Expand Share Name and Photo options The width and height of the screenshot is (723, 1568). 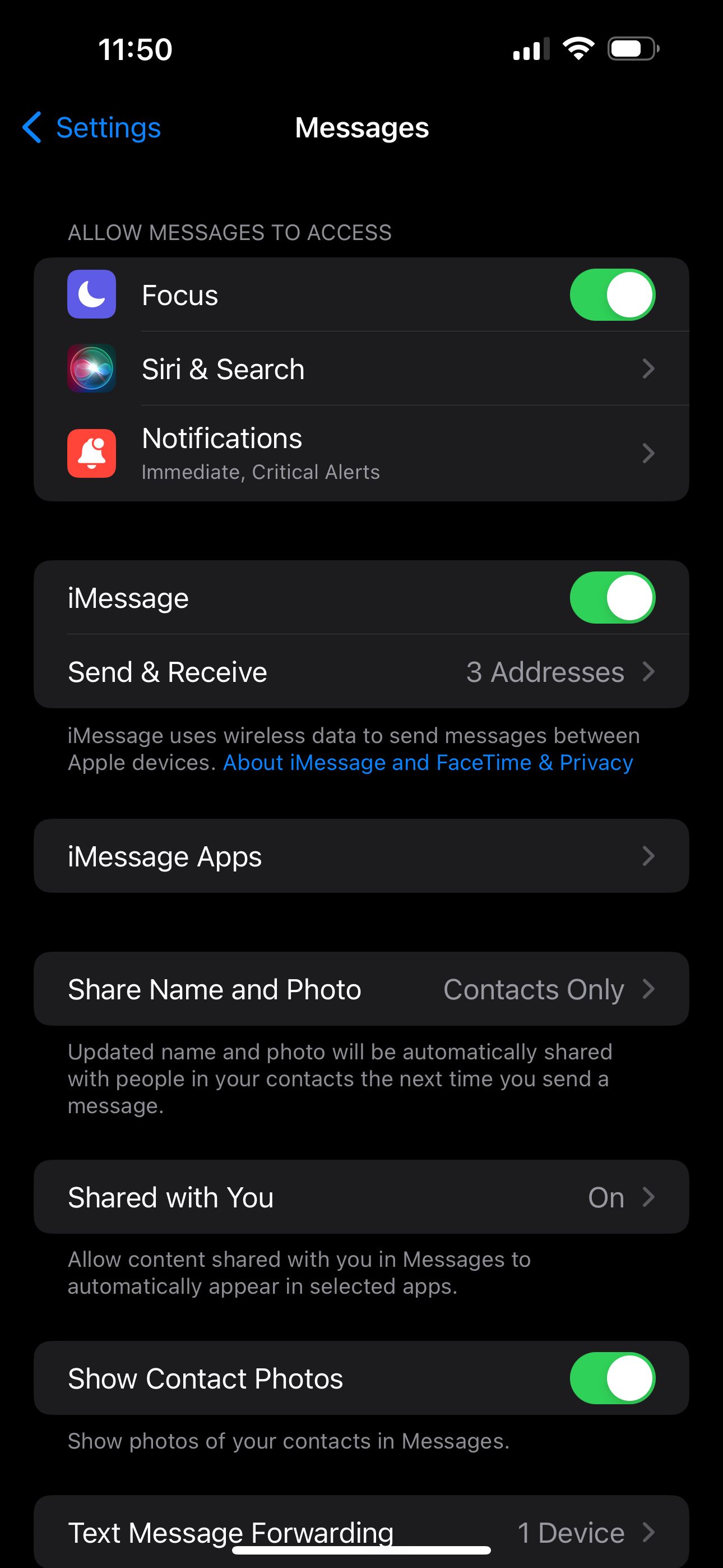(x=361, y=989)
